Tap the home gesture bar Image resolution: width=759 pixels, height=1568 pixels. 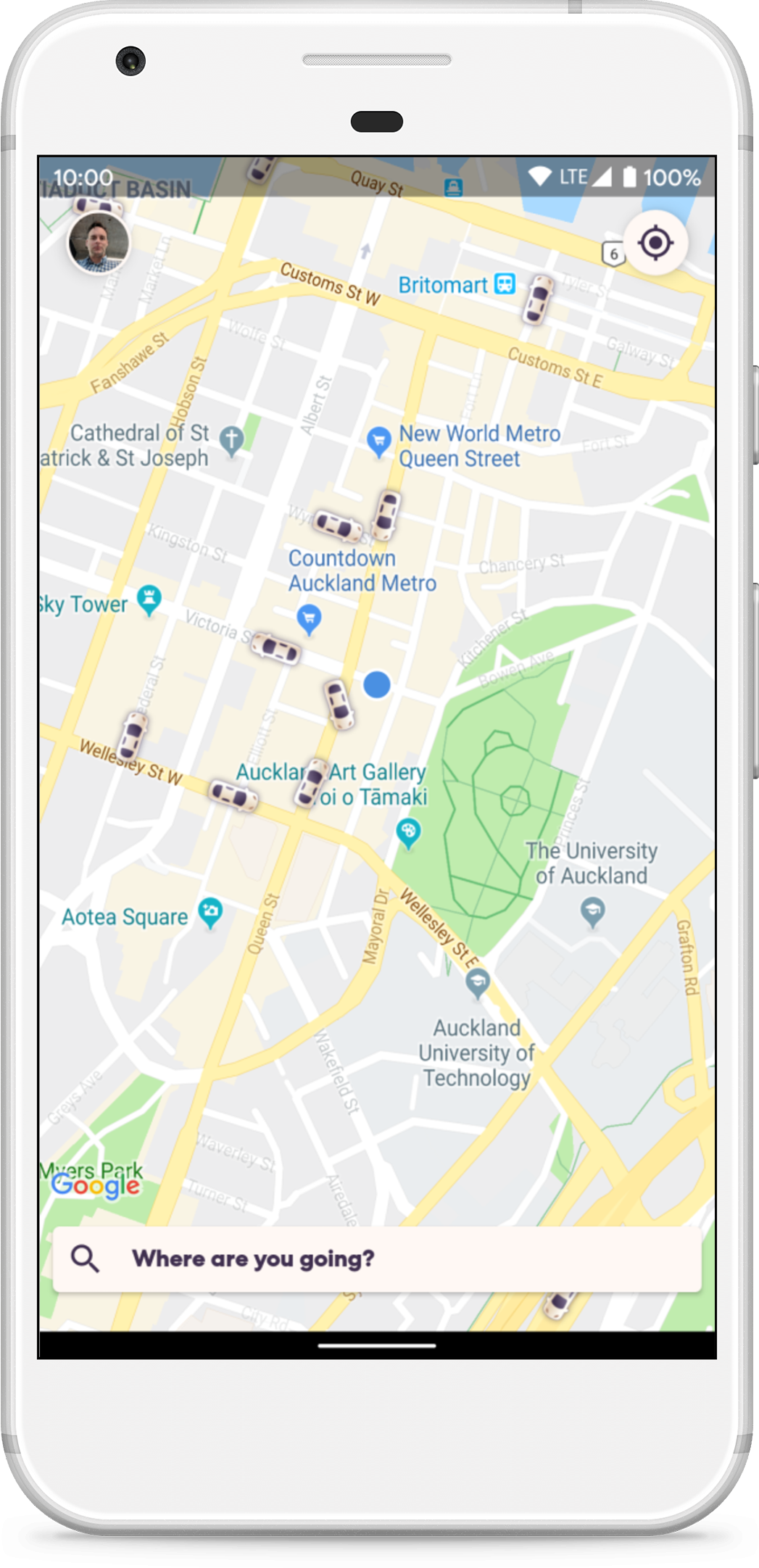click(x=377, y=1345)
